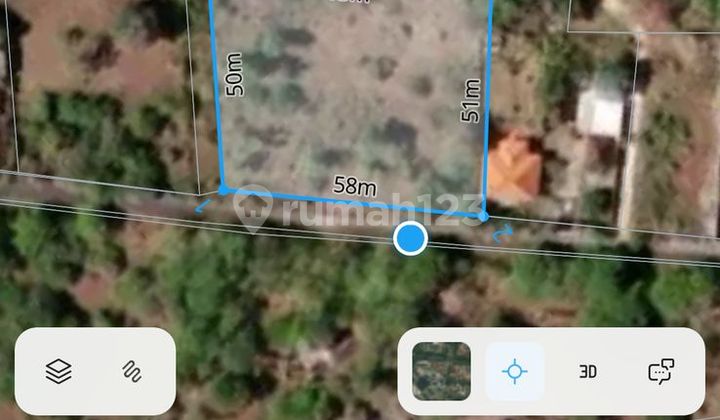Screen dimensions: 720x420
Task: Switch to 3D view
Action: click(588, 371)
